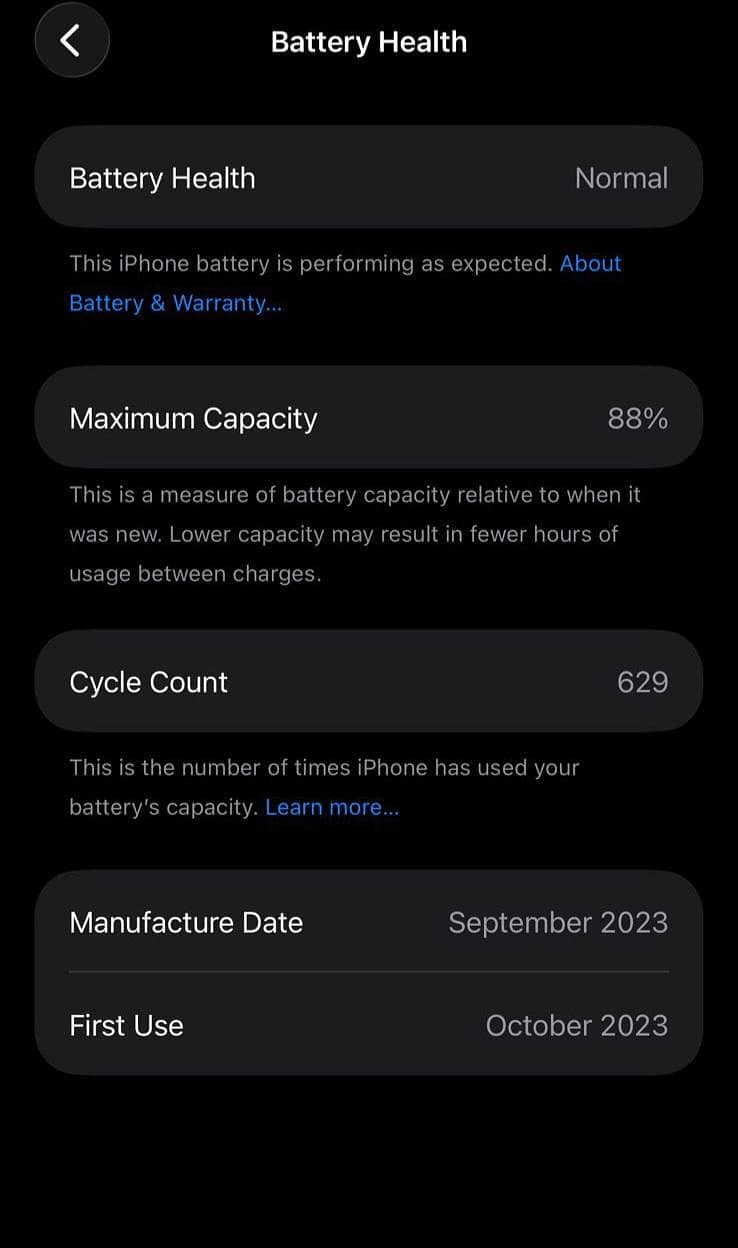Tap the back chevron arrow
This screenshot has width=738, height=1248.
click(x=71, y=40)
